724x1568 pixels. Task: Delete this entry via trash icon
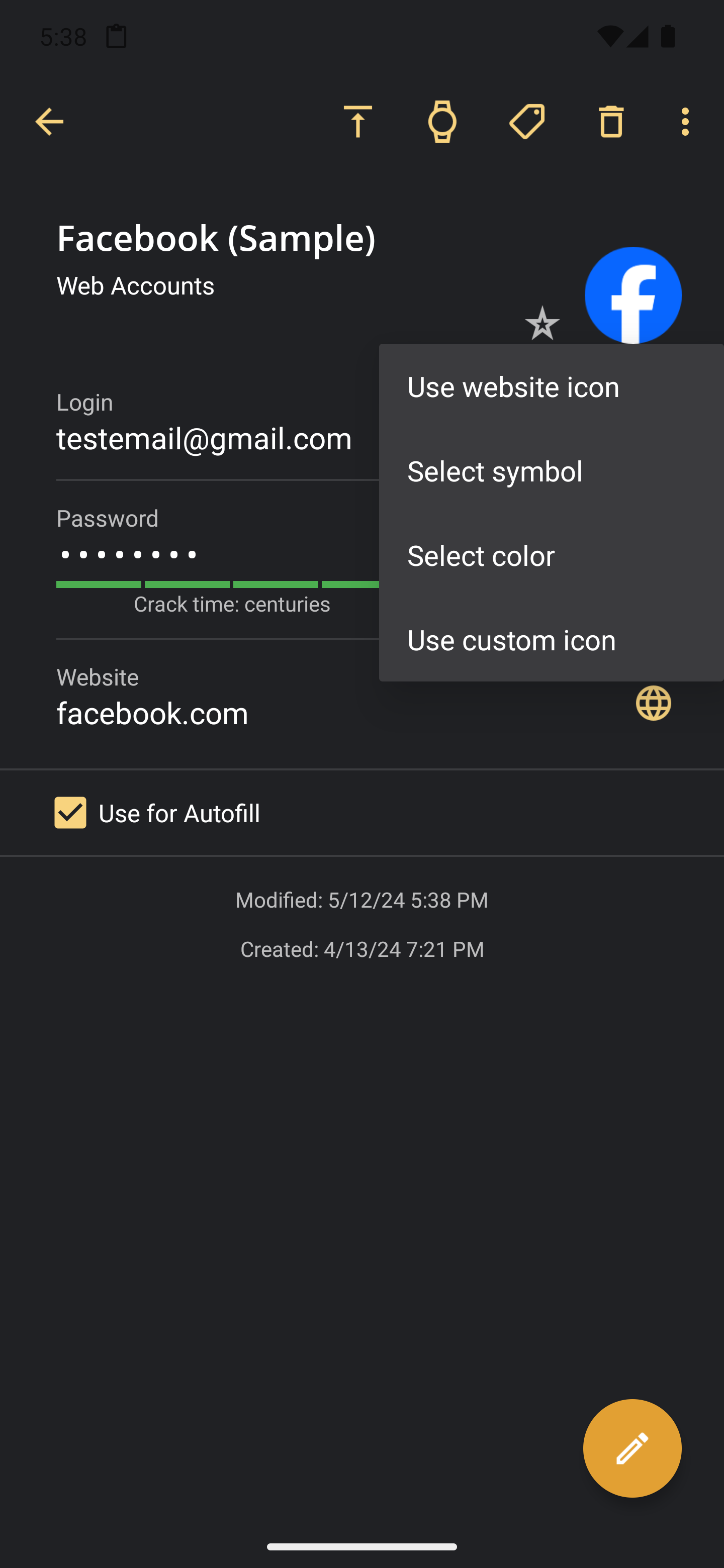(611, 122)
